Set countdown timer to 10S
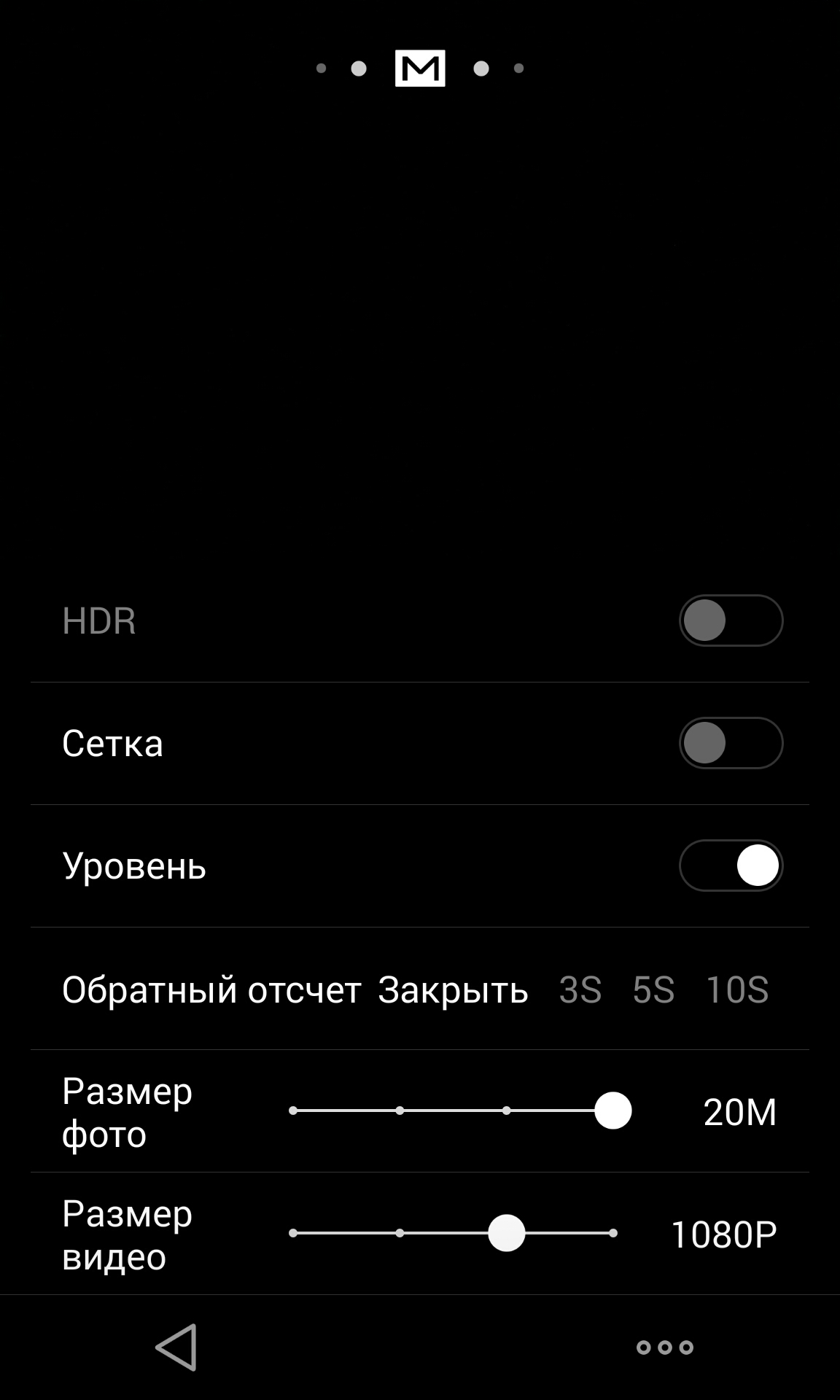 (737, 989)
